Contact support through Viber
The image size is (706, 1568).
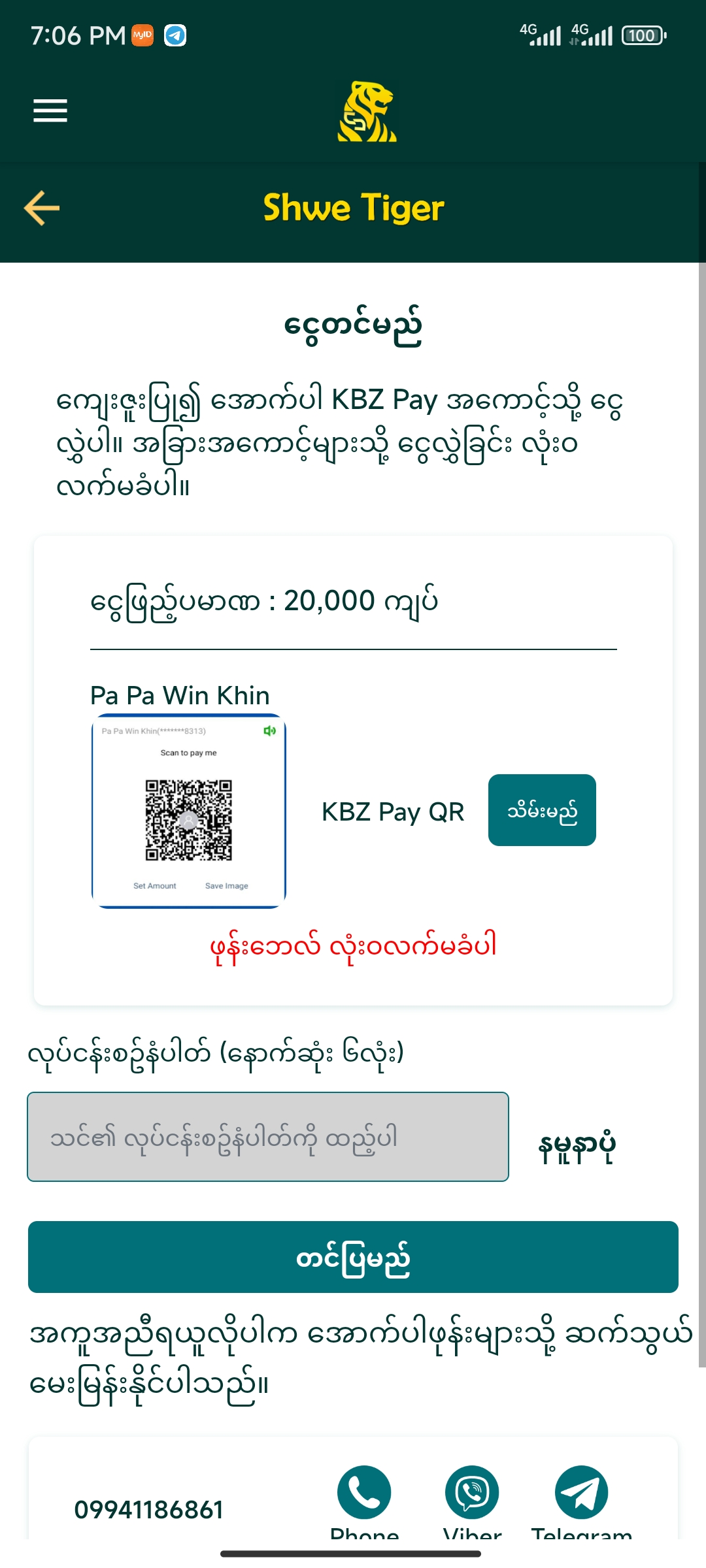point(471,1492)
